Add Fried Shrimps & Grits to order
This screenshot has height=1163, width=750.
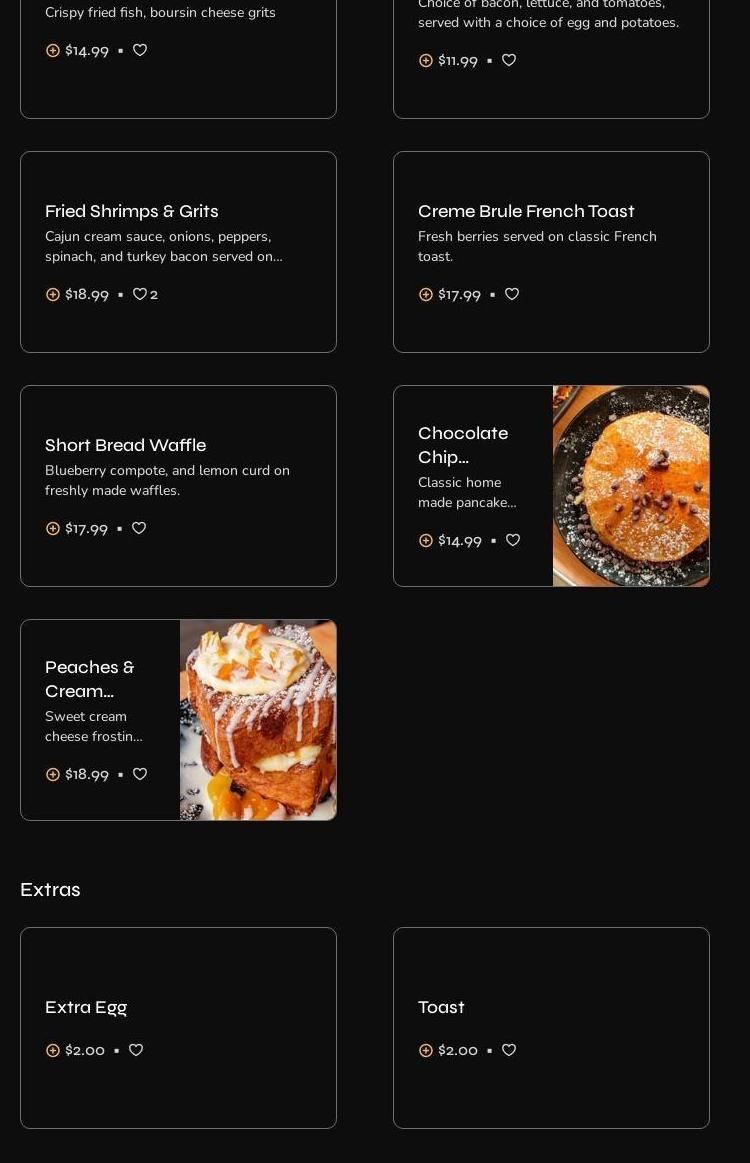tap(53, 295)
